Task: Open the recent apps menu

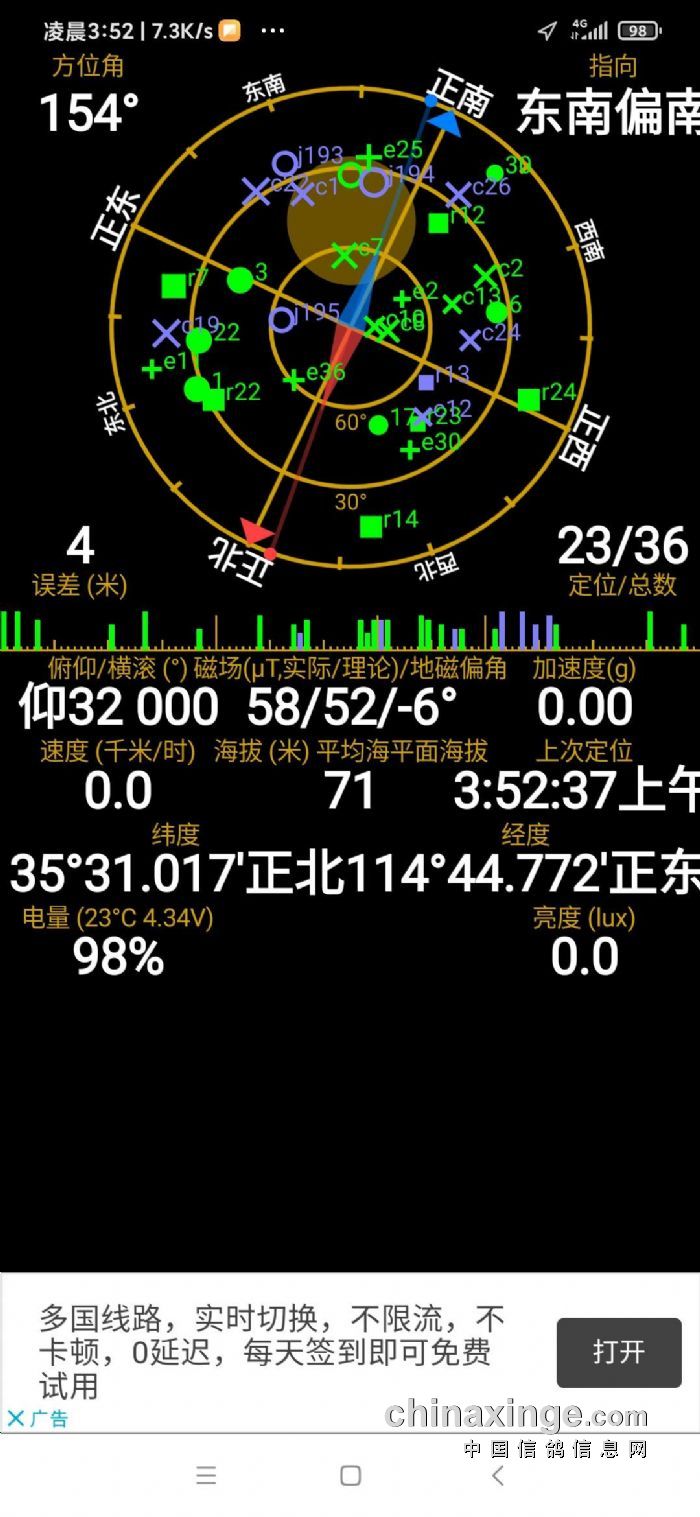Action: 206,1476
